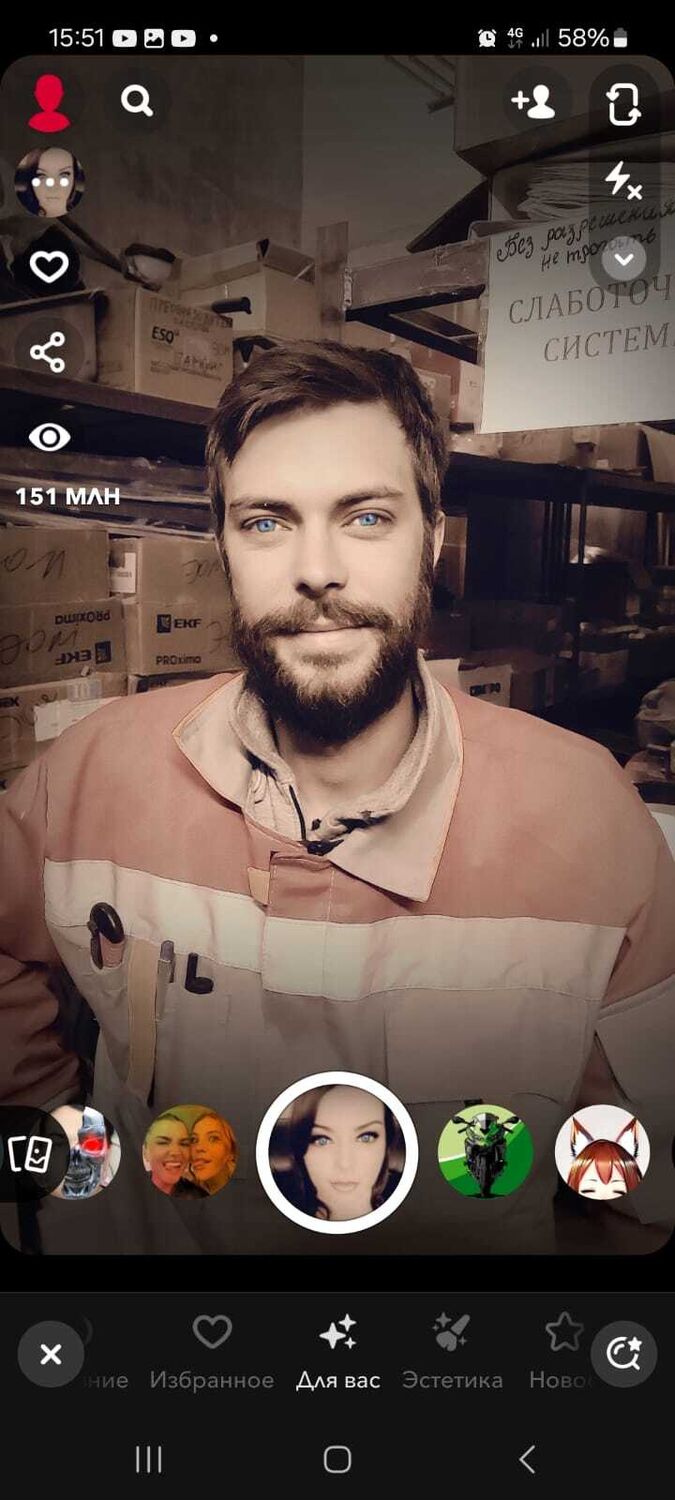
Task: Add a friend
Action: coord(533,102)
